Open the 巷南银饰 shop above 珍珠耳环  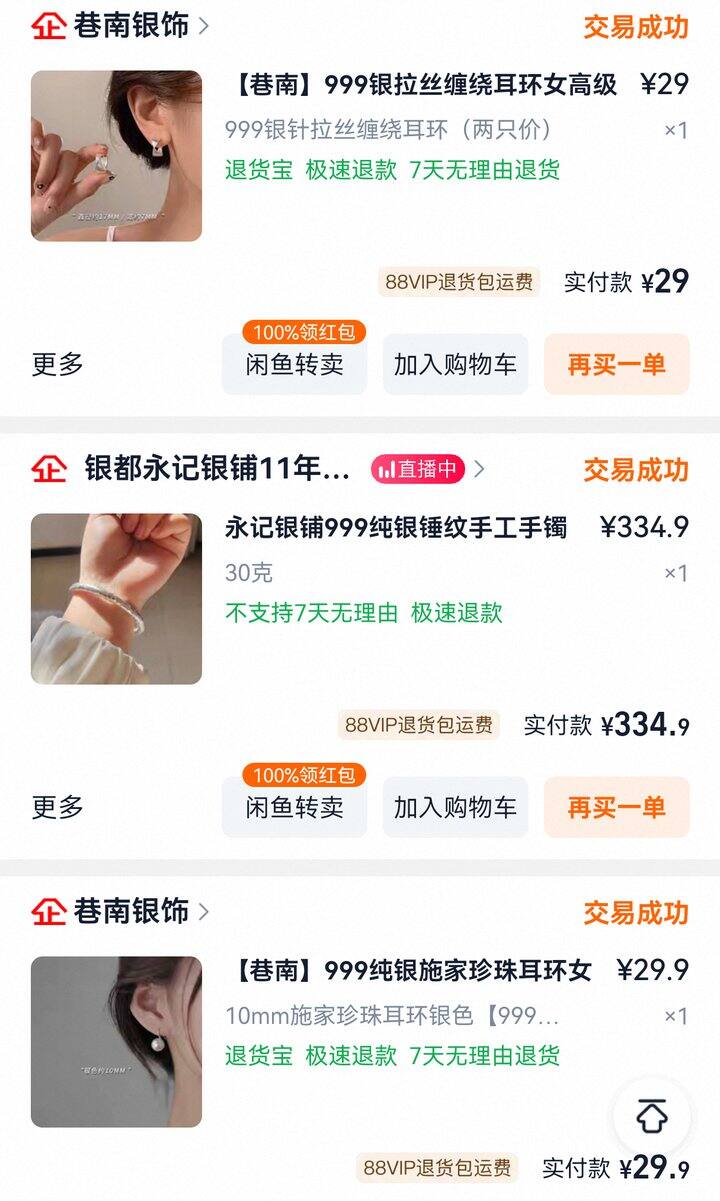(x=130, y=911)
